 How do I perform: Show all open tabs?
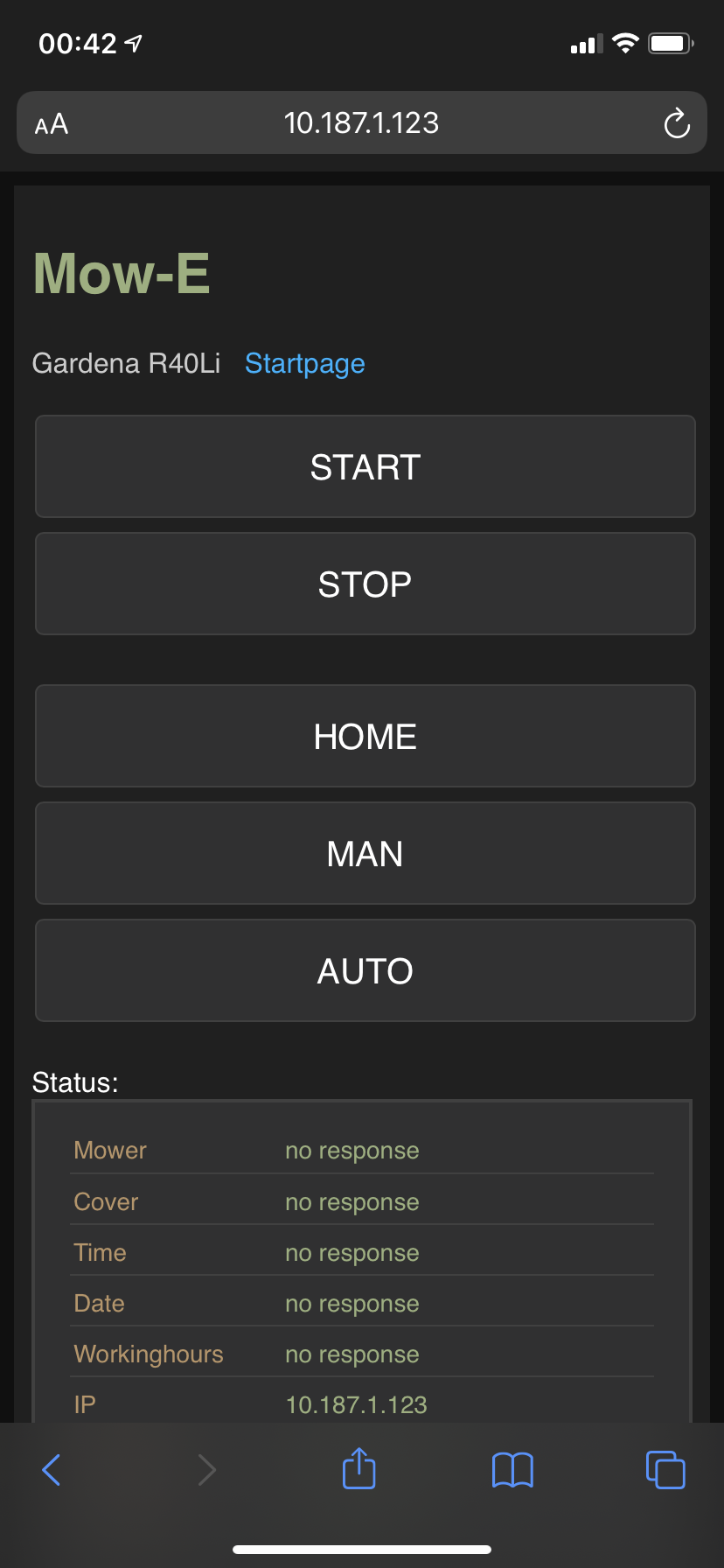coord(665,1469)
